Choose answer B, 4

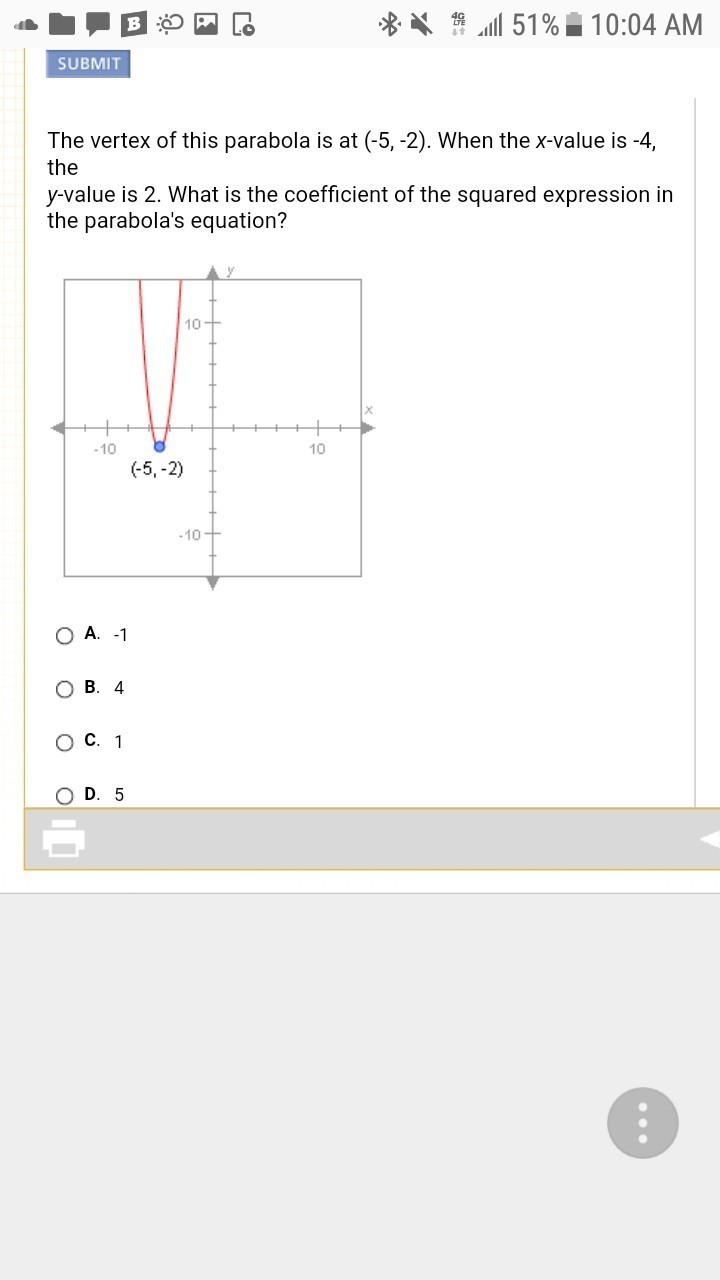65,689
